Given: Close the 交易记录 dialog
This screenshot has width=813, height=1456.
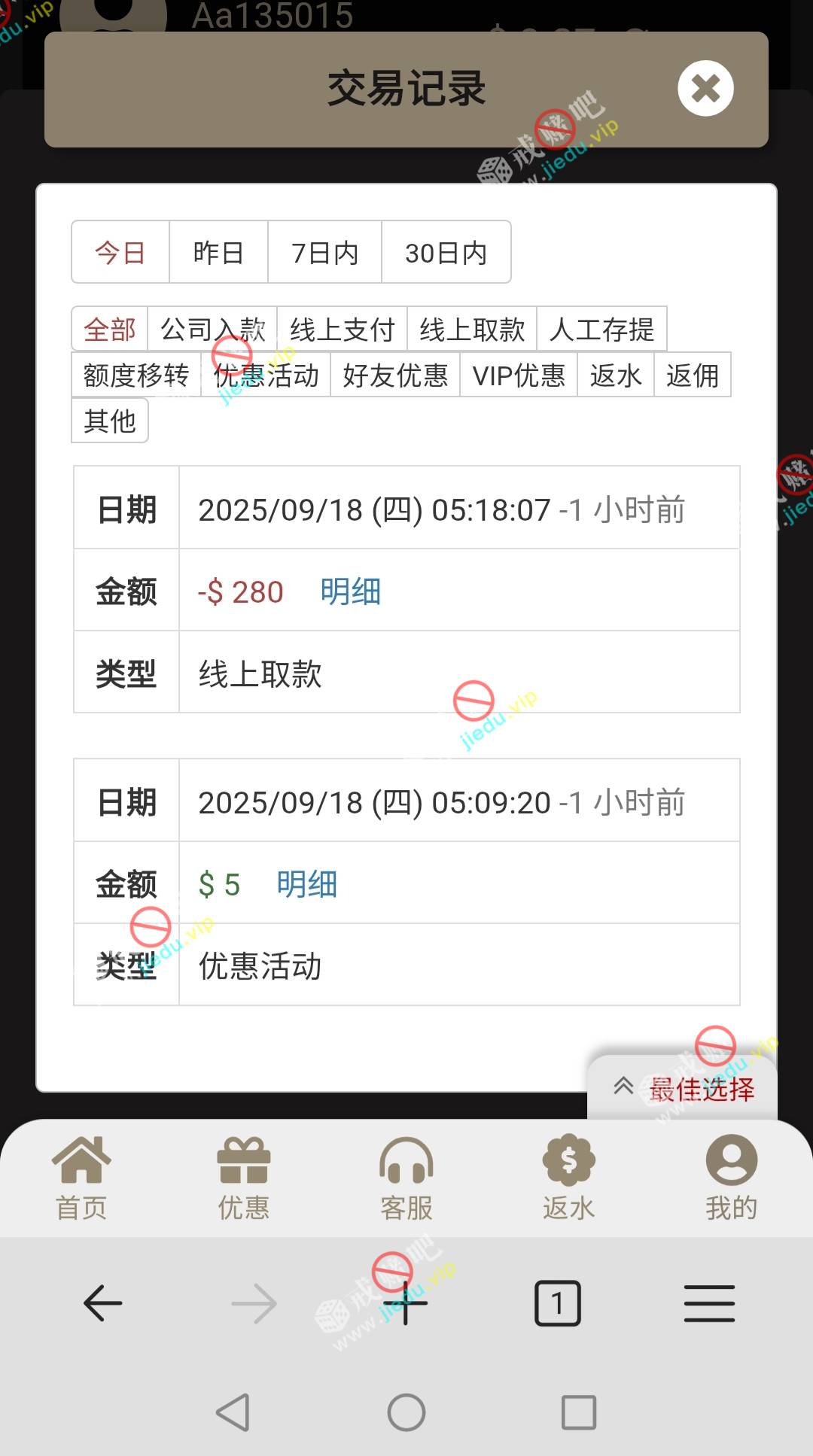Looking at the screenshot, I should [x=705, y=89].
